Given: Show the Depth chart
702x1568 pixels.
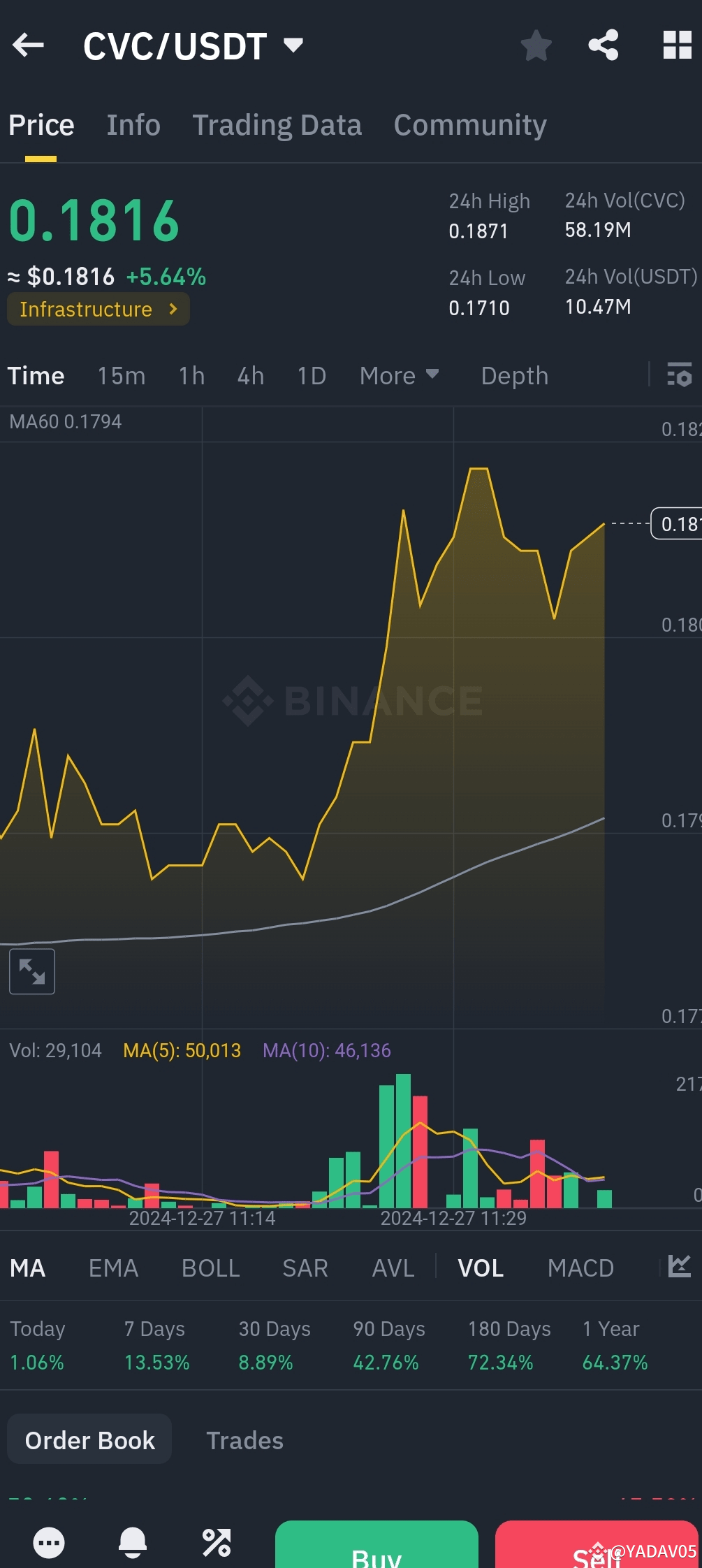Looking at the screenshot, I should tap(514, 376).
